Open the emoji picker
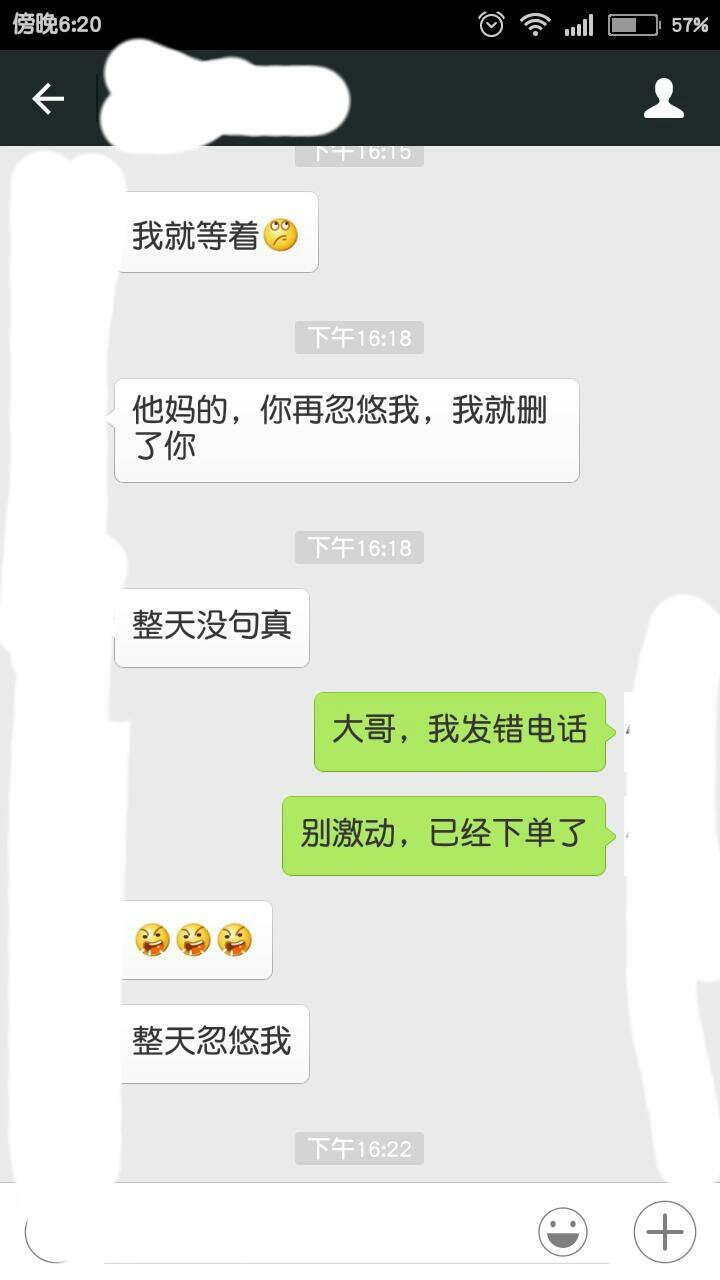The width and height of the screenshot is (720, 1280). pos(563,1232)
